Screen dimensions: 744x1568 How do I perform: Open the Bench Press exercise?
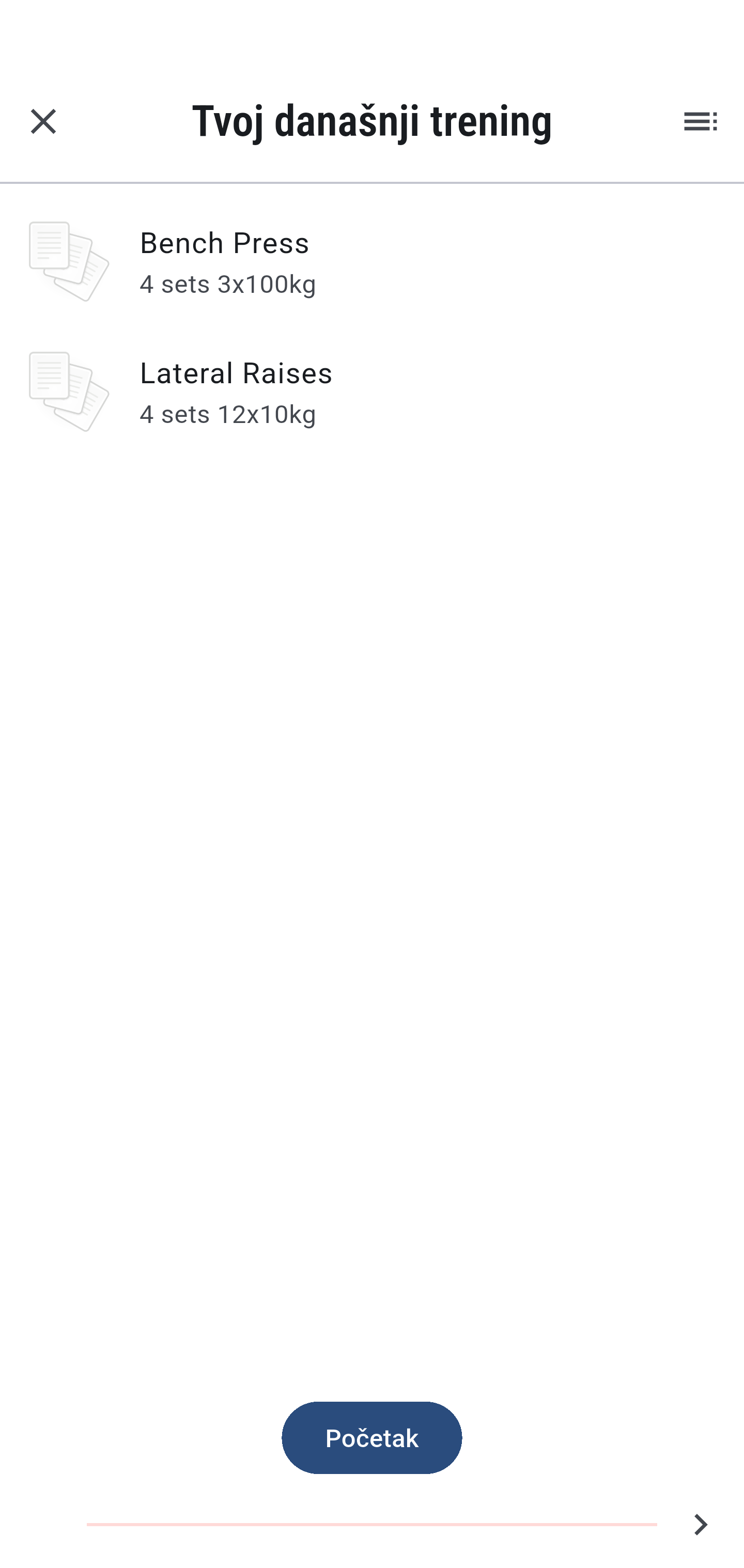click(372, 262)
